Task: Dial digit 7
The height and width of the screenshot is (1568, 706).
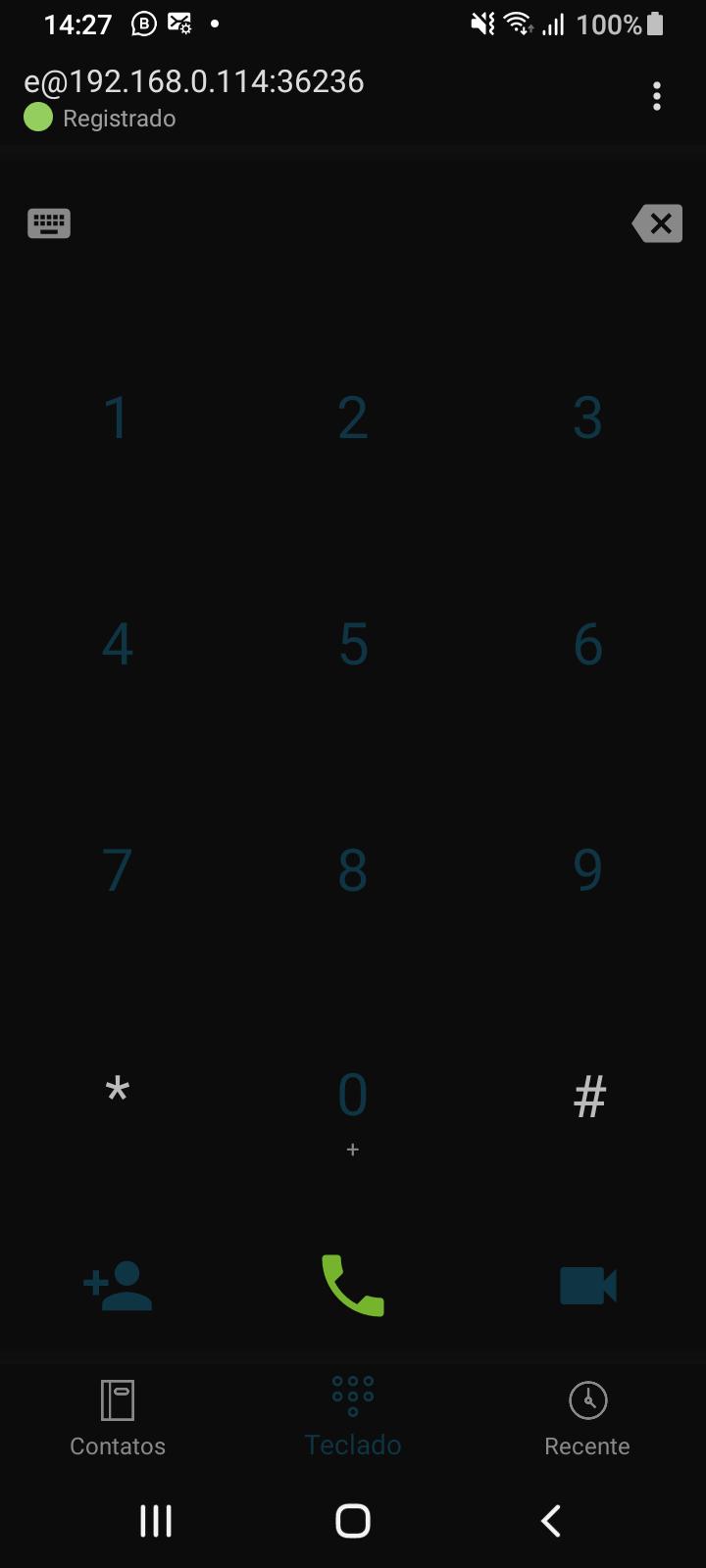Action: (118, 870)
